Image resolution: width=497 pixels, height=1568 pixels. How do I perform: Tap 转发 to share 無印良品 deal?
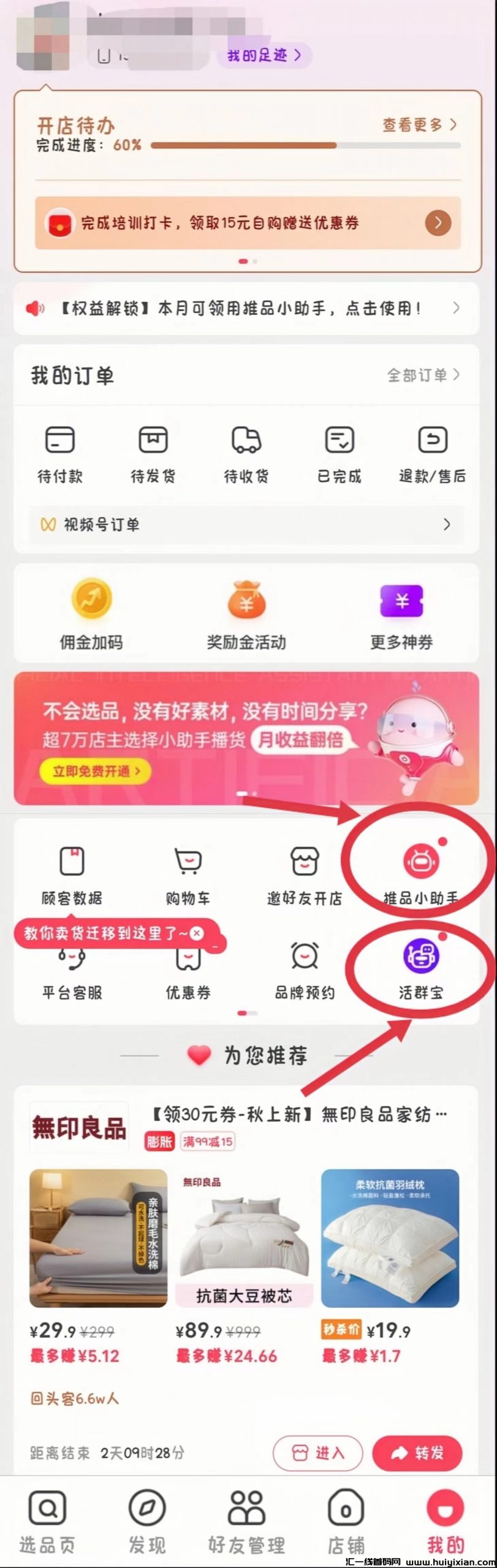(x=417, y=1452)
